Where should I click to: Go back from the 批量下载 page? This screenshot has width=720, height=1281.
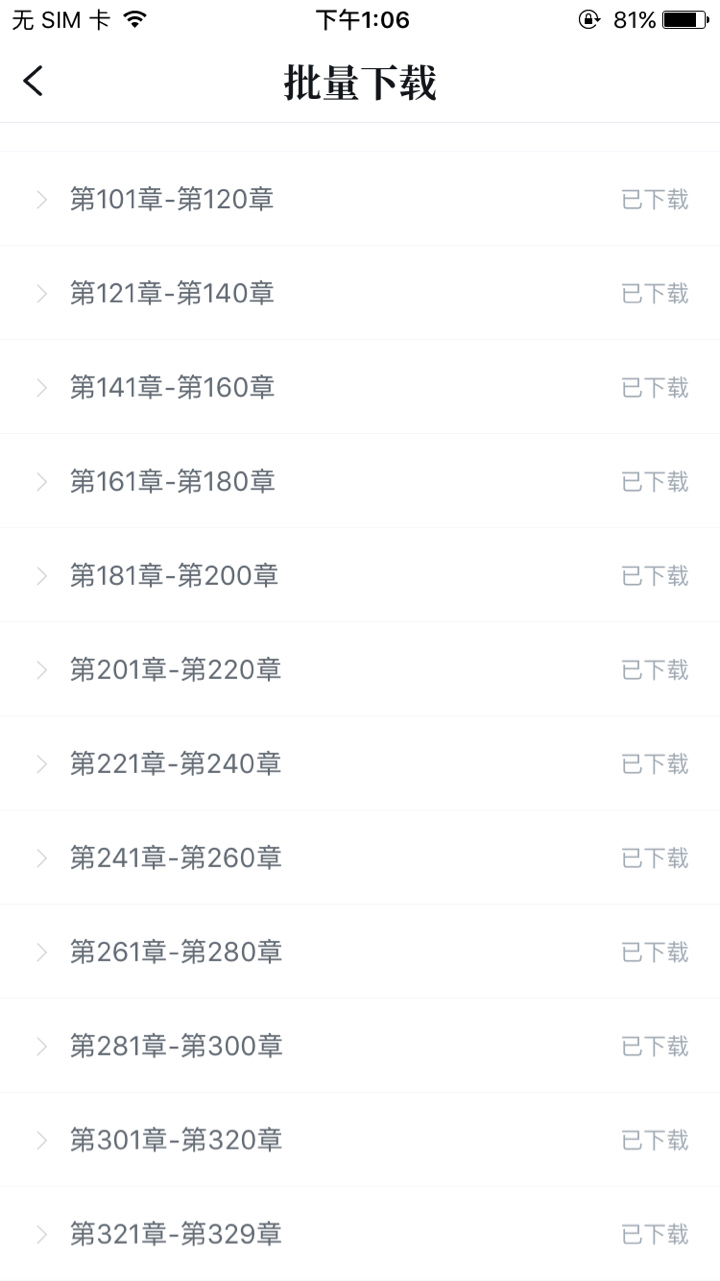[33, 81]
